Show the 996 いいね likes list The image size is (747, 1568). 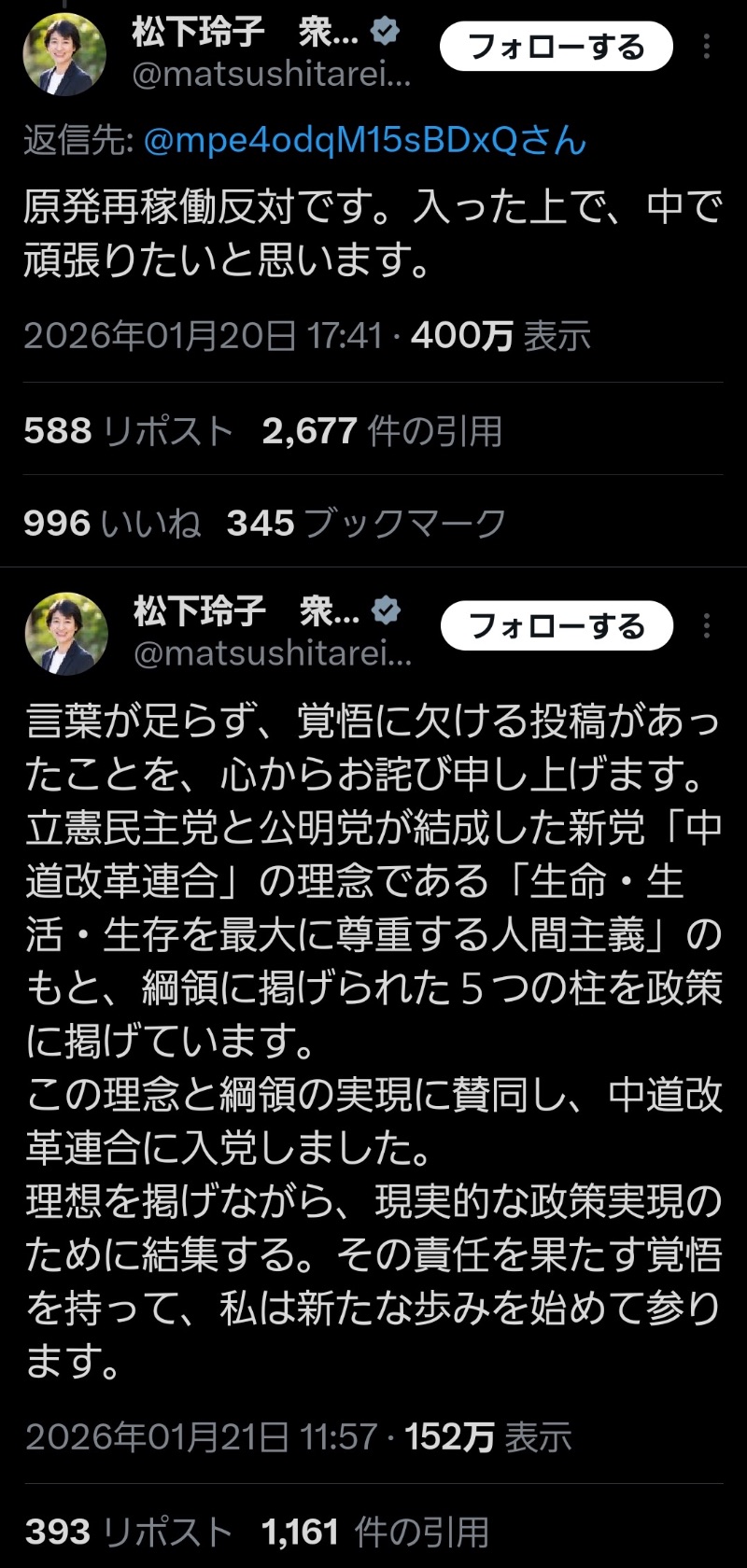tap(112, 524)
